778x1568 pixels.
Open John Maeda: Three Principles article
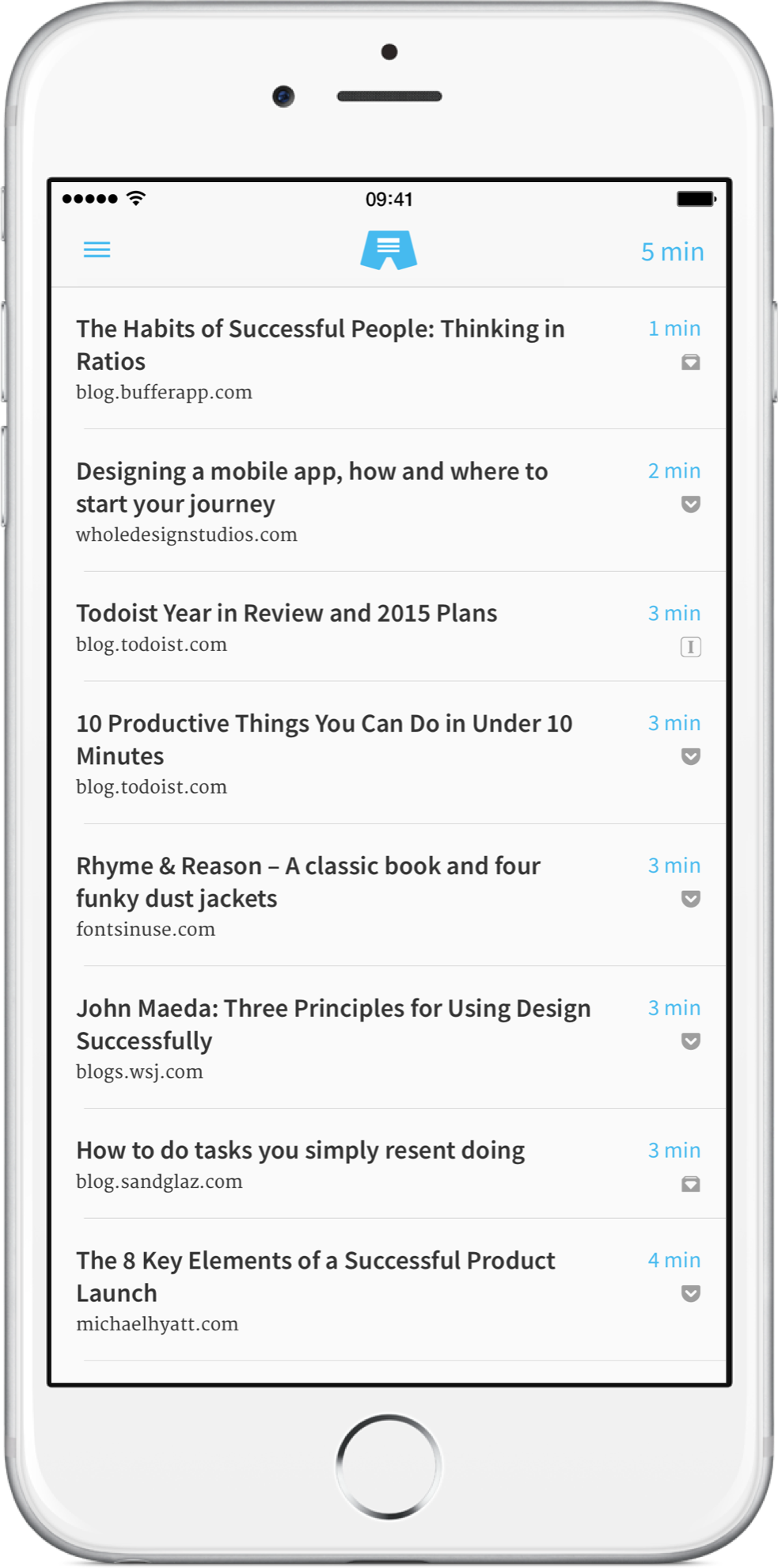(x=389, y=1038)
